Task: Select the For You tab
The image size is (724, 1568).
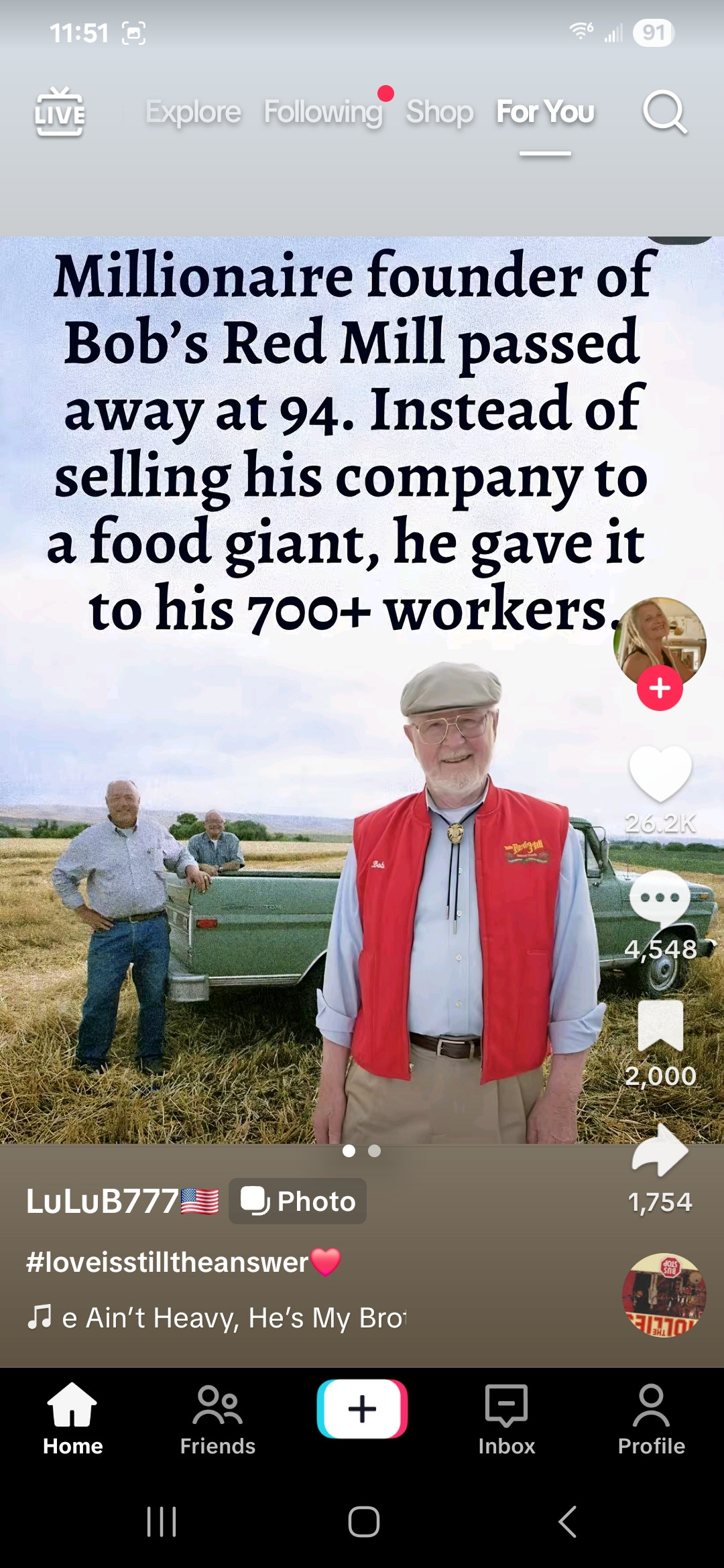Action: [545, 112]
